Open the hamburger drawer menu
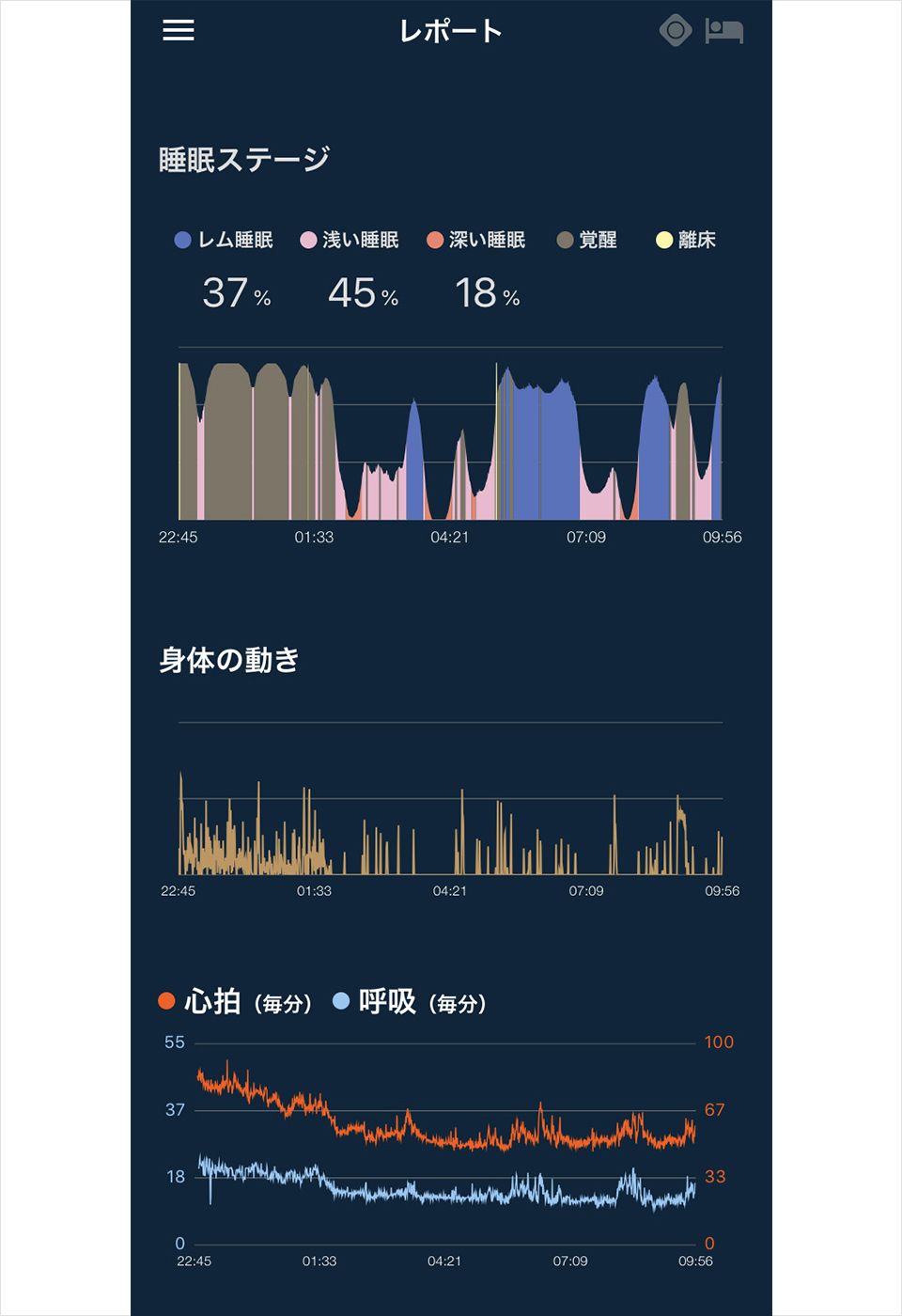Viewport: 902px width, 1316px height. (x=179, y=30)
